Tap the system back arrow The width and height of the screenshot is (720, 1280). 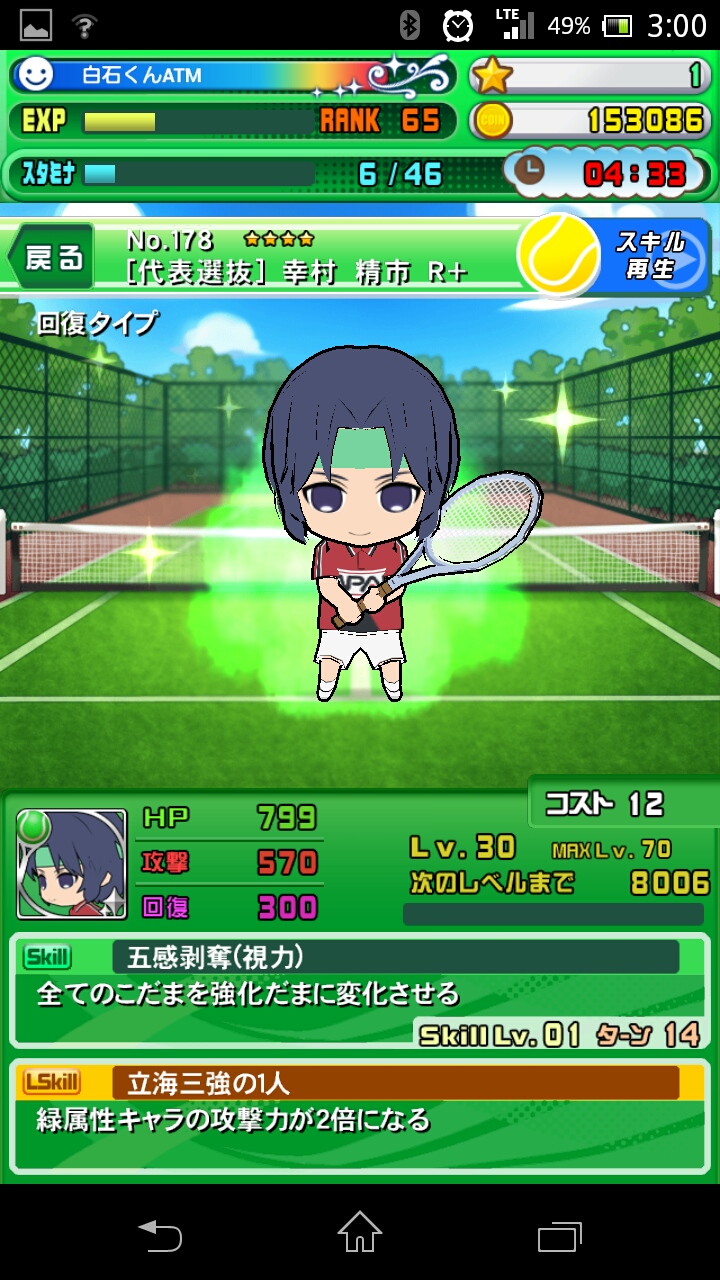(160, 1235)
